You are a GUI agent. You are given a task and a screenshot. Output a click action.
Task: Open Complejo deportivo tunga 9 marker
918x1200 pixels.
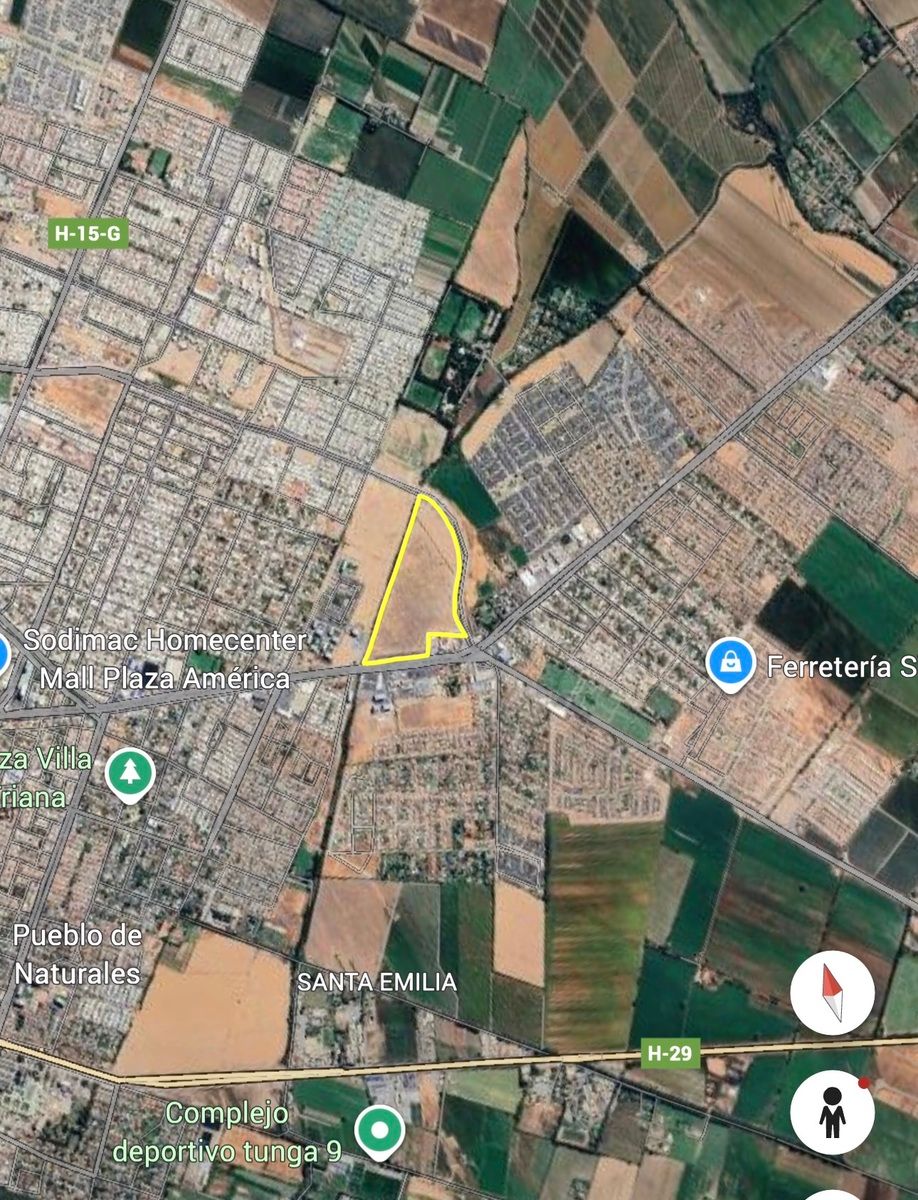point(379,1130)
